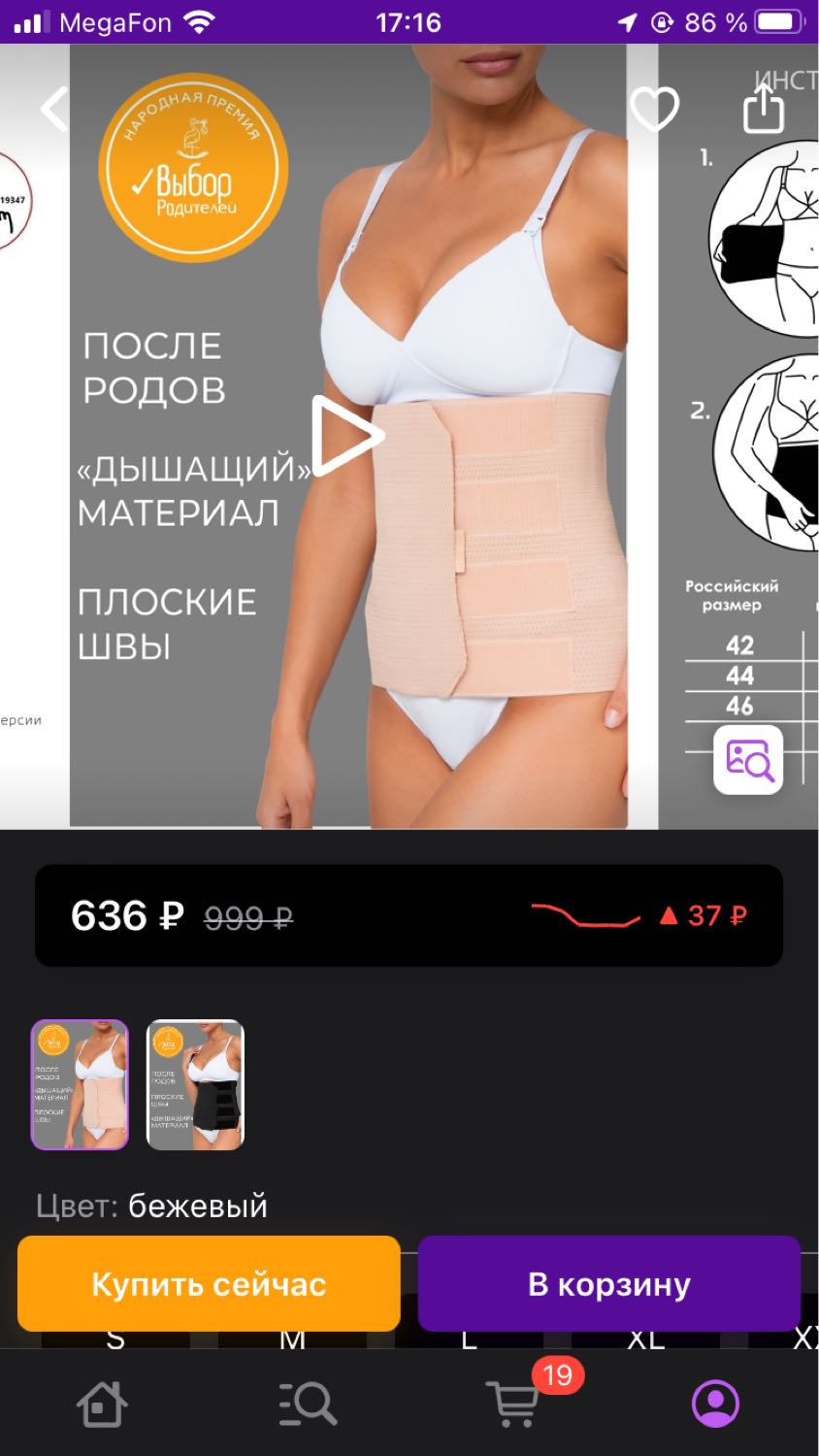Image resolution: width=819 pixels, height=1456 pixels.
Task: Open the profile tab
Action: click(715, 1404)
